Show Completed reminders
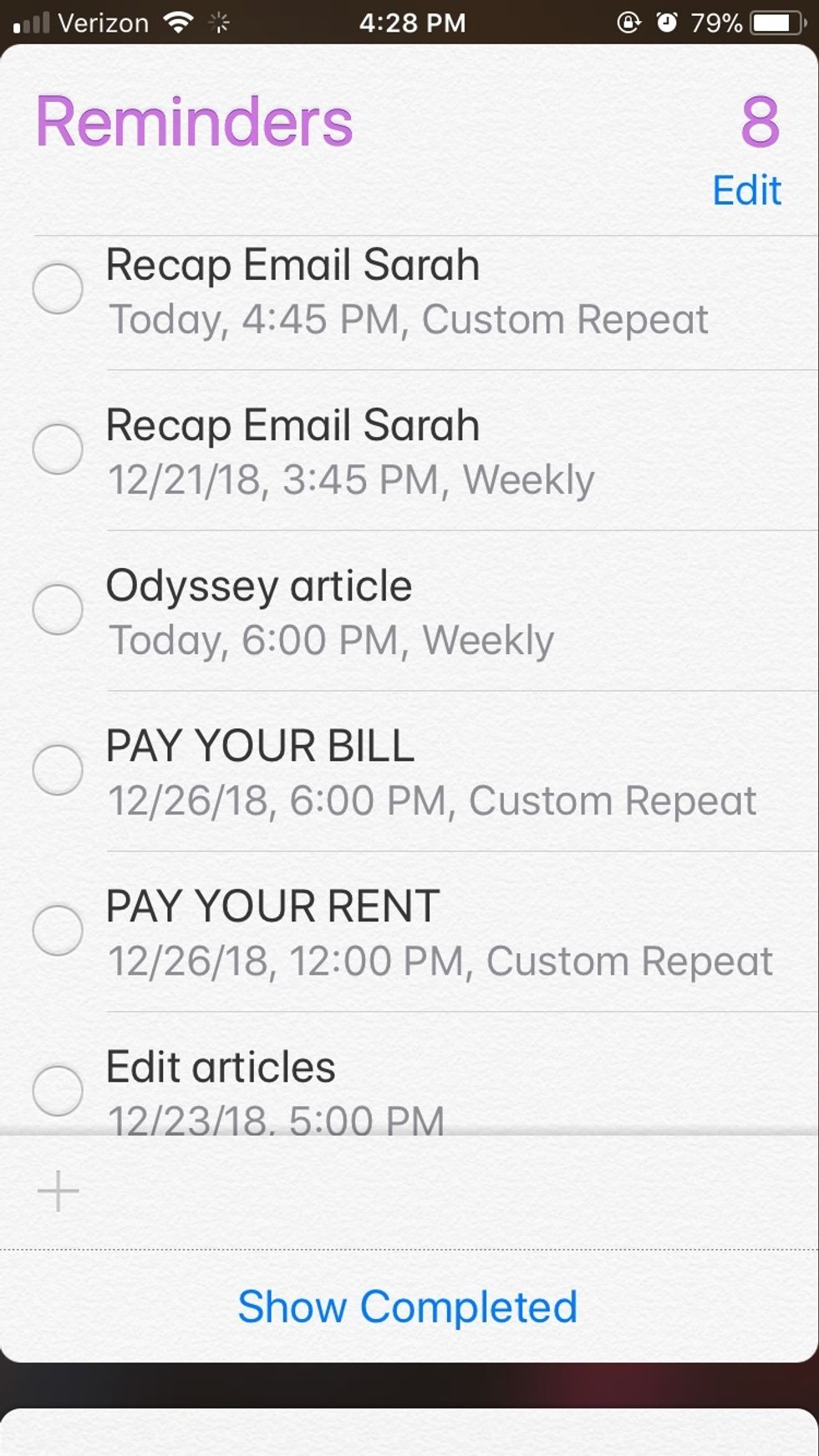Screen dimensions: 819x1456 (x=408, y=1306)
